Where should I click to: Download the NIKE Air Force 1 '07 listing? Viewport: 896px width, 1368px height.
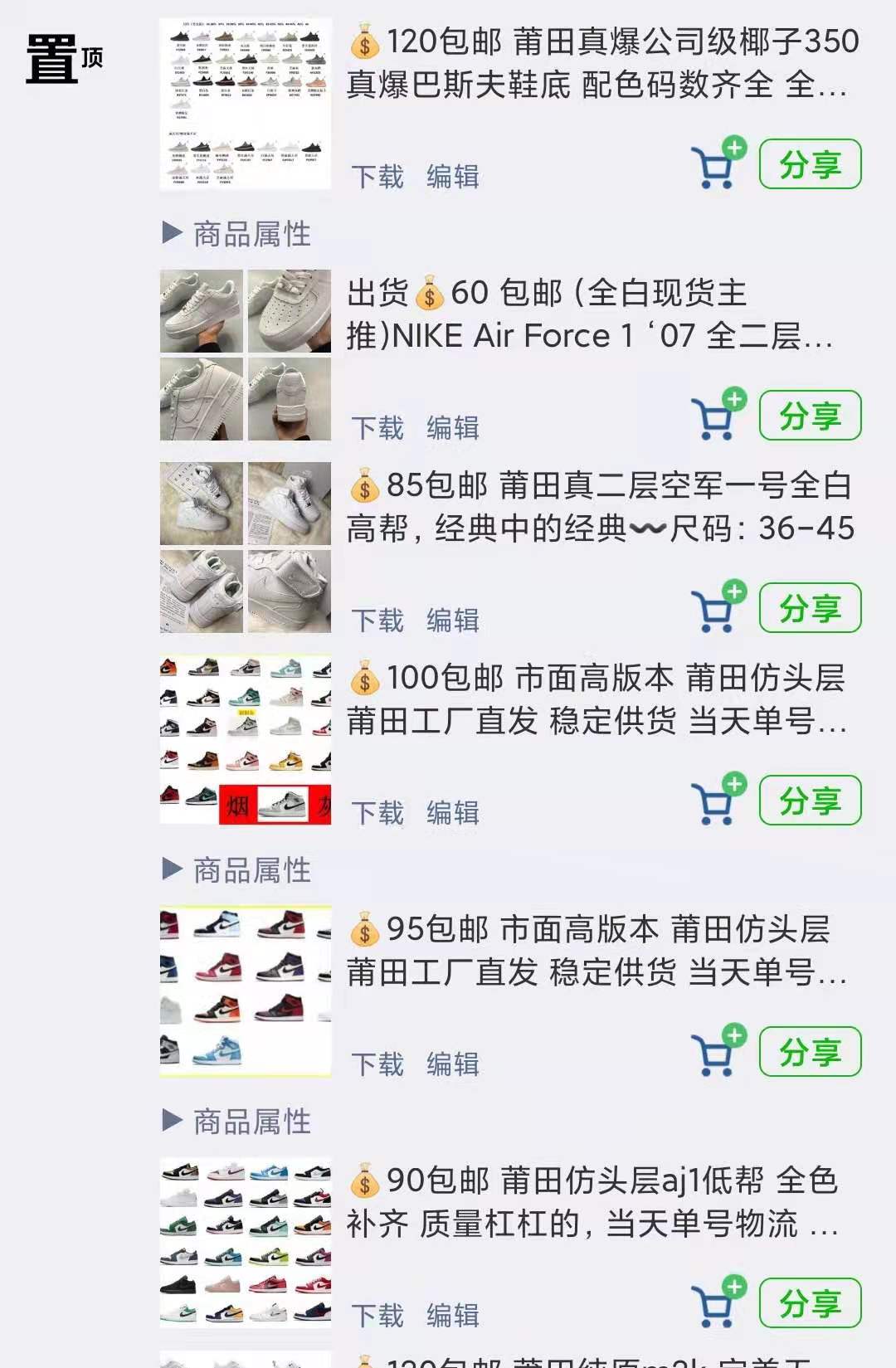[x=377, y=428]
